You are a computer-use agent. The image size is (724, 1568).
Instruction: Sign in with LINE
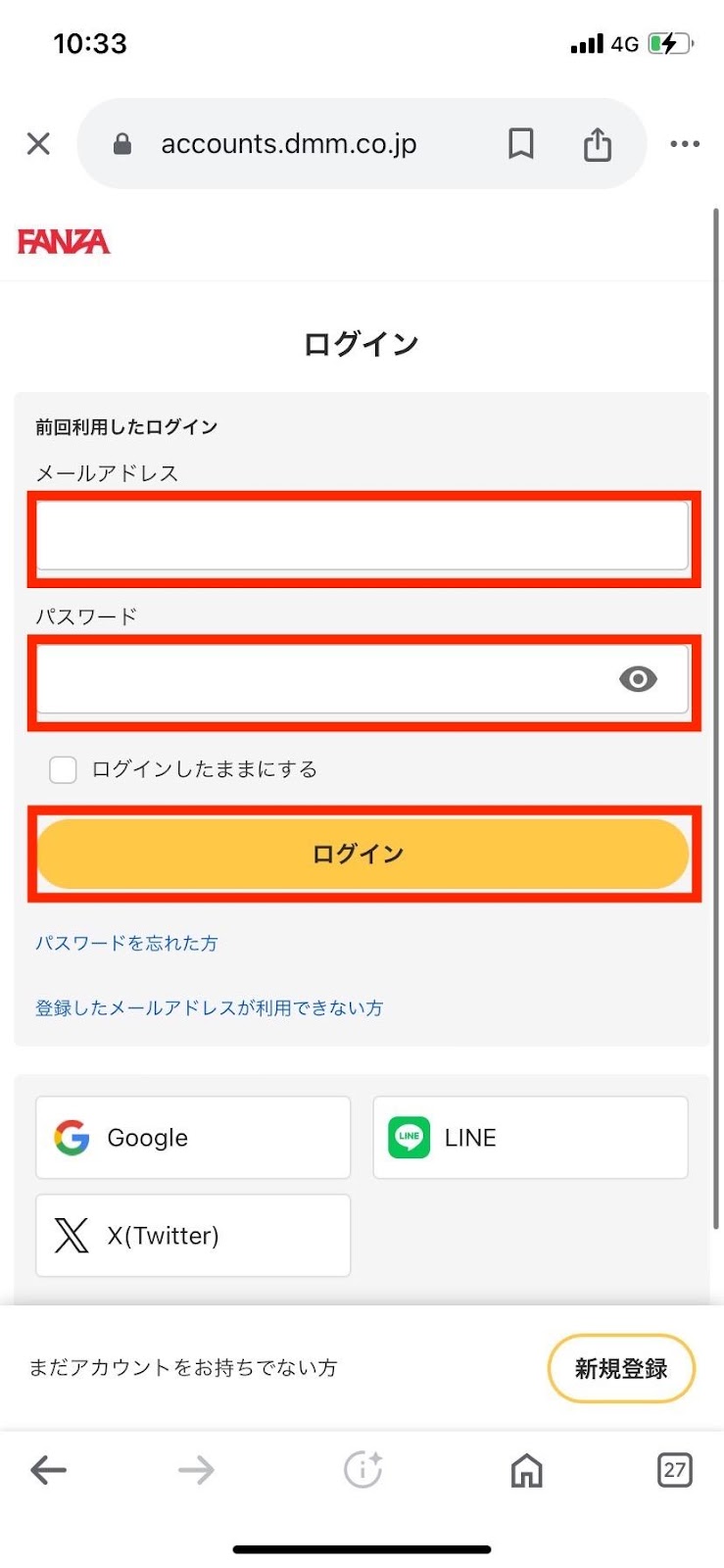coord(530,1137)
